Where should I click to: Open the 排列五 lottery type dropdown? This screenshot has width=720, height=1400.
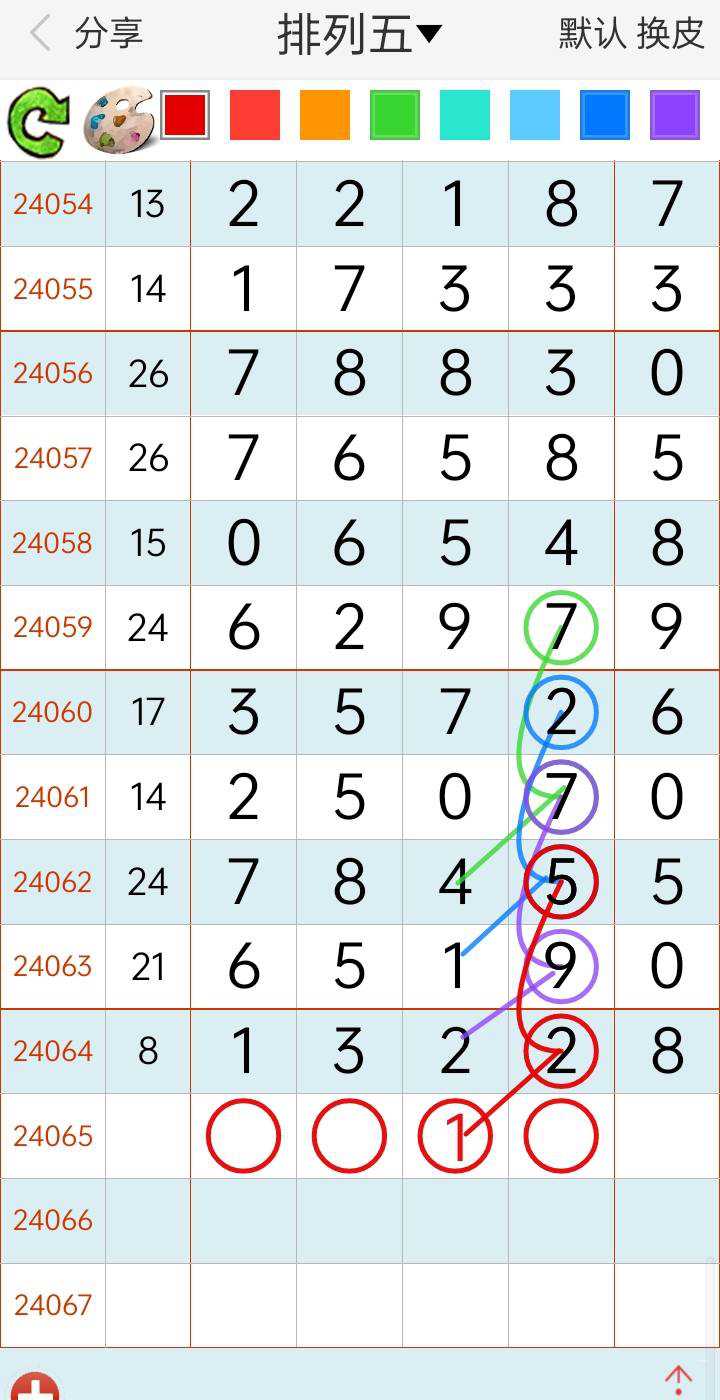[359, 36]
